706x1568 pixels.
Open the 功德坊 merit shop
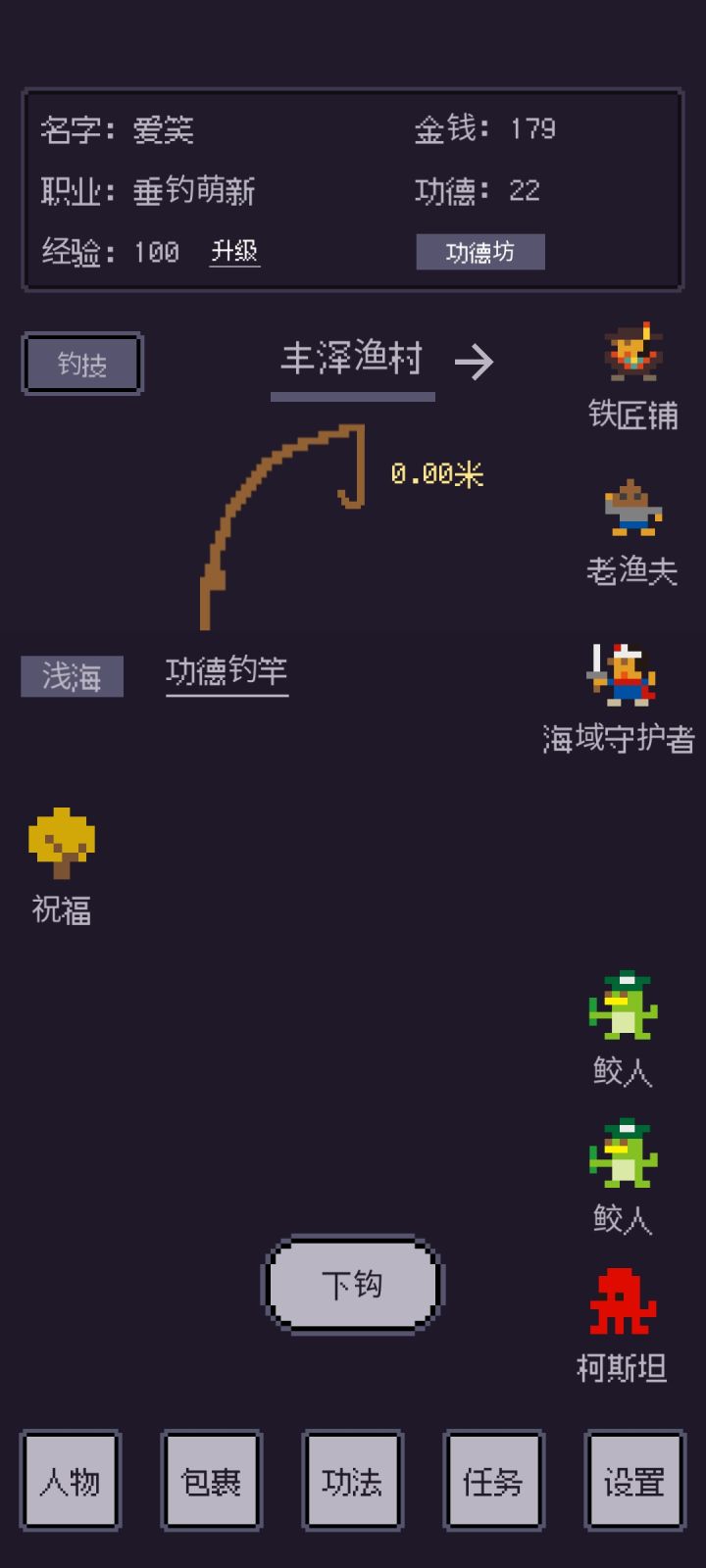click(x=479, y=252)
